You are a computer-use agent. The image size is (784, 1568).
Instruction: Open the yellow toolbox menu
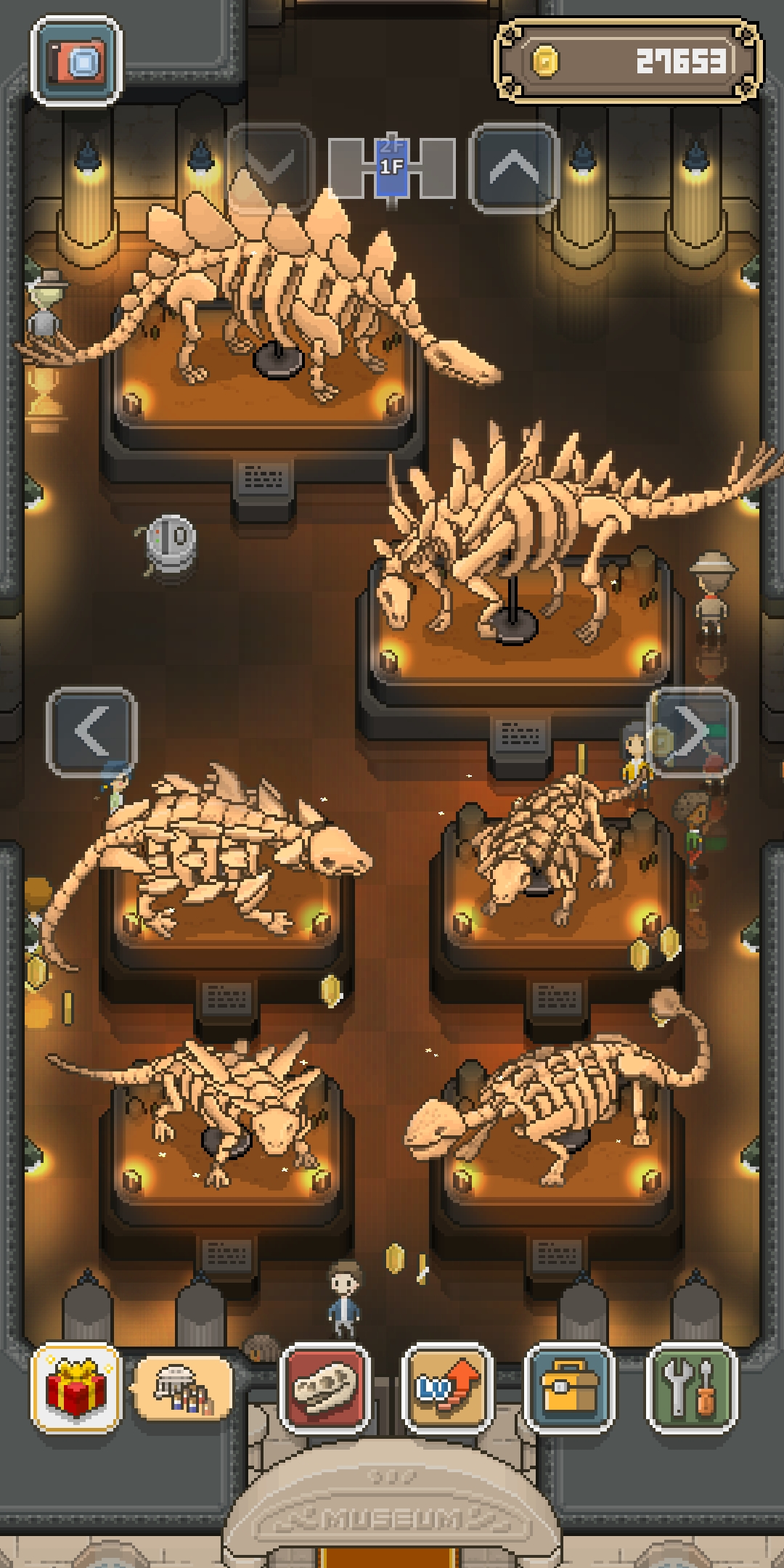pos(569,1388)
